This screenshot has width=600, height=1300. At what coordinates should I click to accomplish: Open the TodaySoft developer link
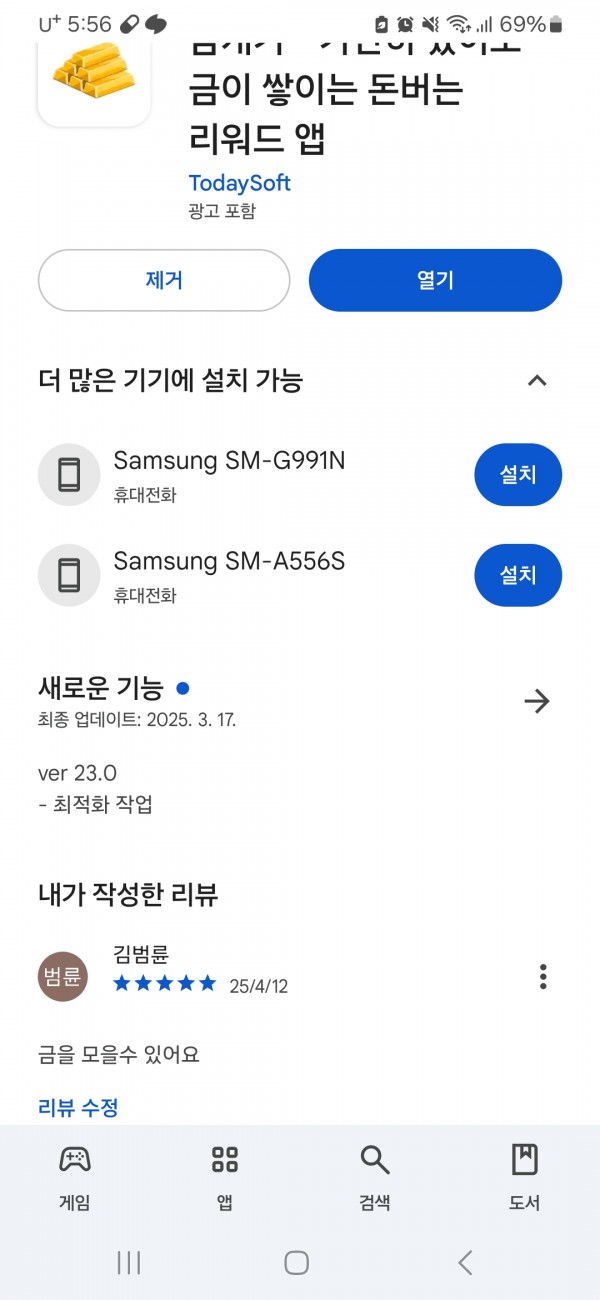[x=240, y=184]
